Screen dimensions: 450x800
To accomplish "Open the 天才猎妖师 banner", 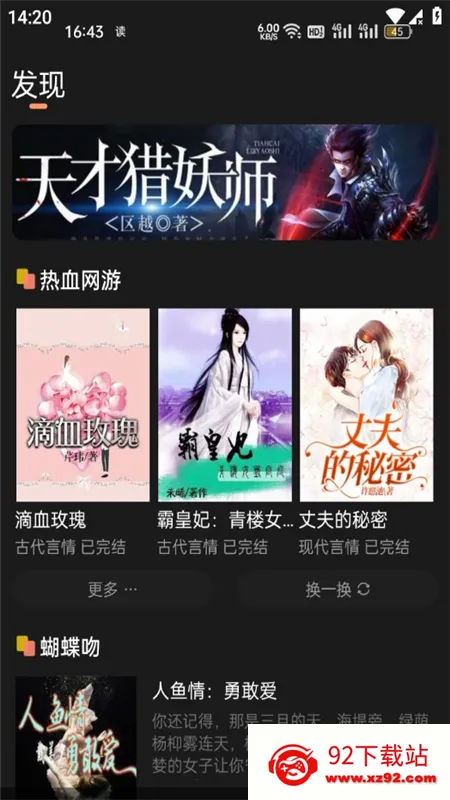I will 225,182.
